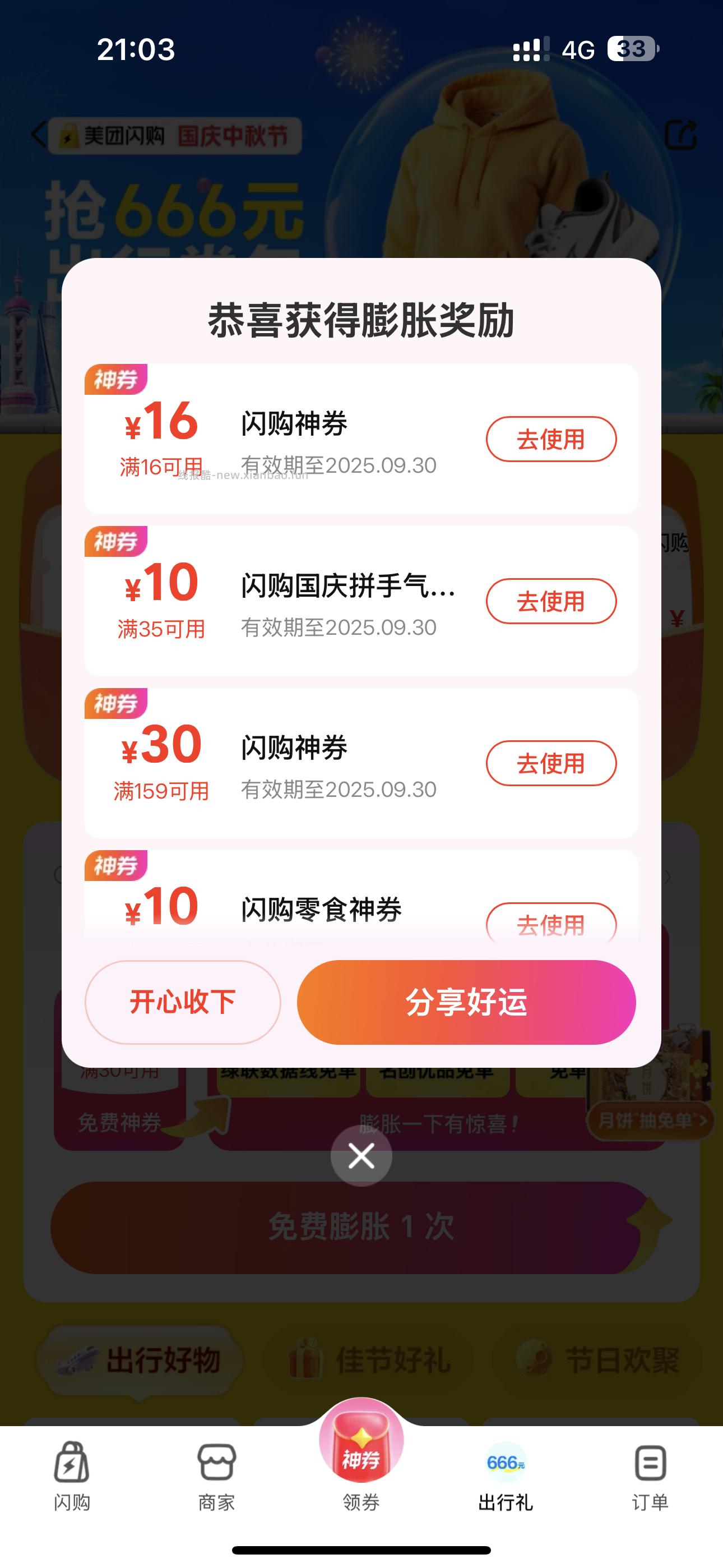Viewport: 723px width, 1568px height.
Task: Switch to the 领券 tab label
Action: (361, 1501)
